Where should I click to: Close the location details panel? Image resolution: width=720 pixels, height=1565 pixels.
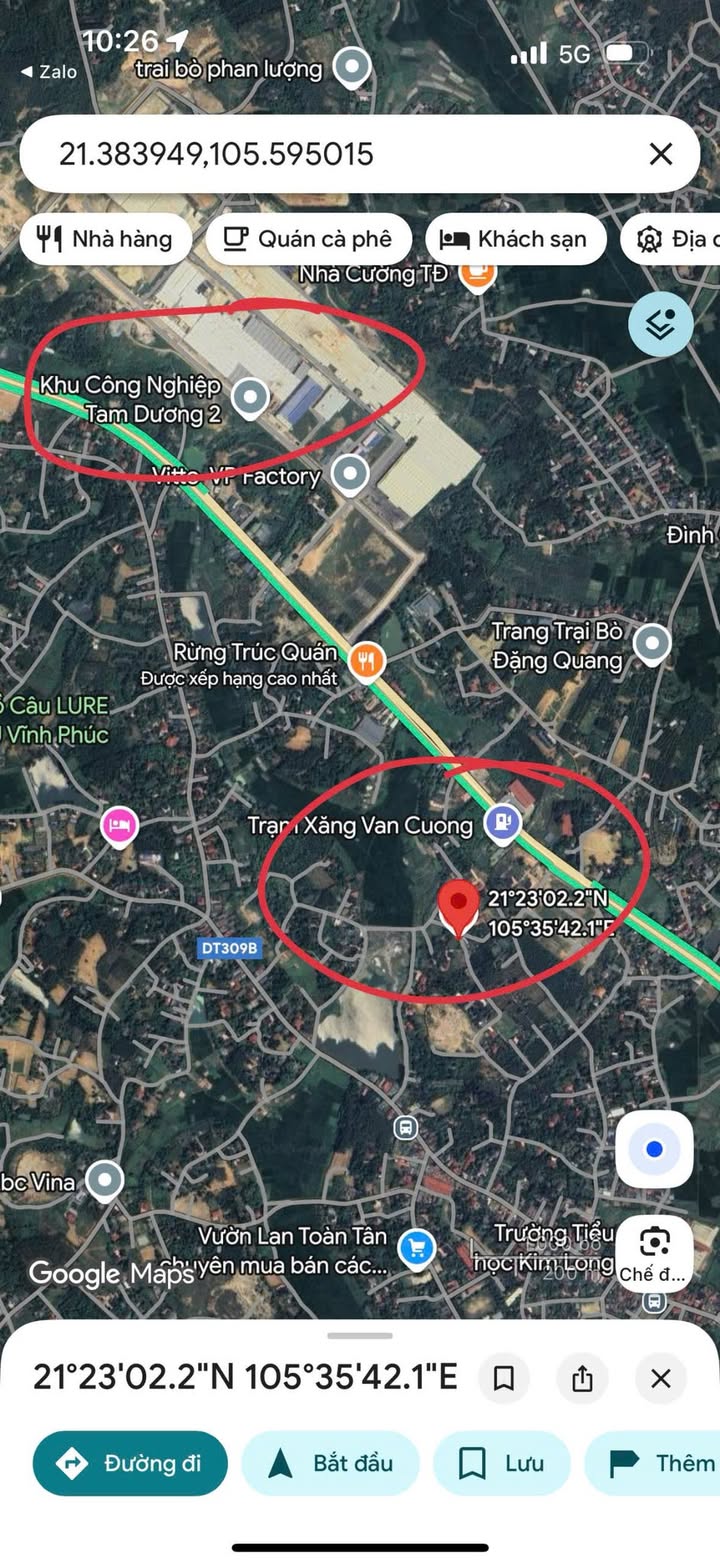tap(660, 1379)
